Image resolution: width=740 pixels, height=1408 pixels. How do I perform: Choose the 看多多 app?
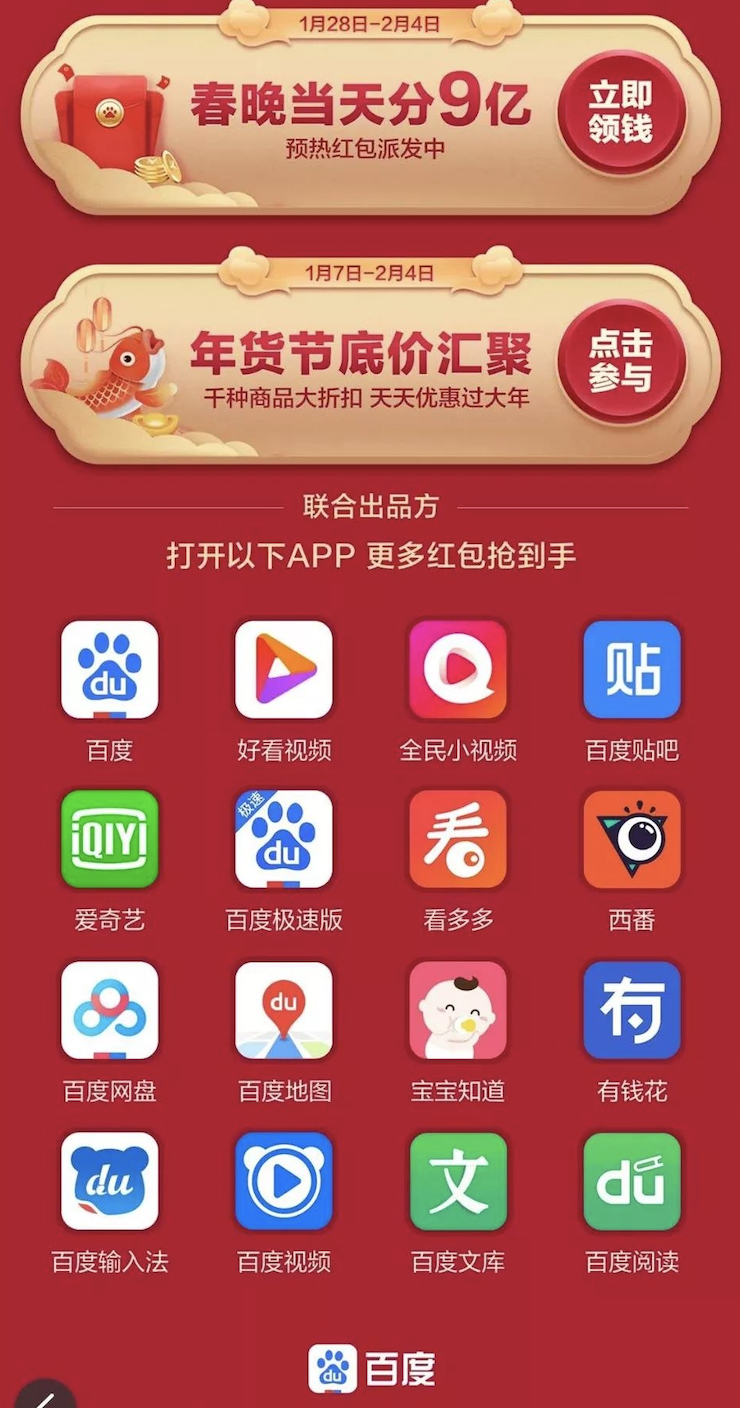tap(458, 839)
